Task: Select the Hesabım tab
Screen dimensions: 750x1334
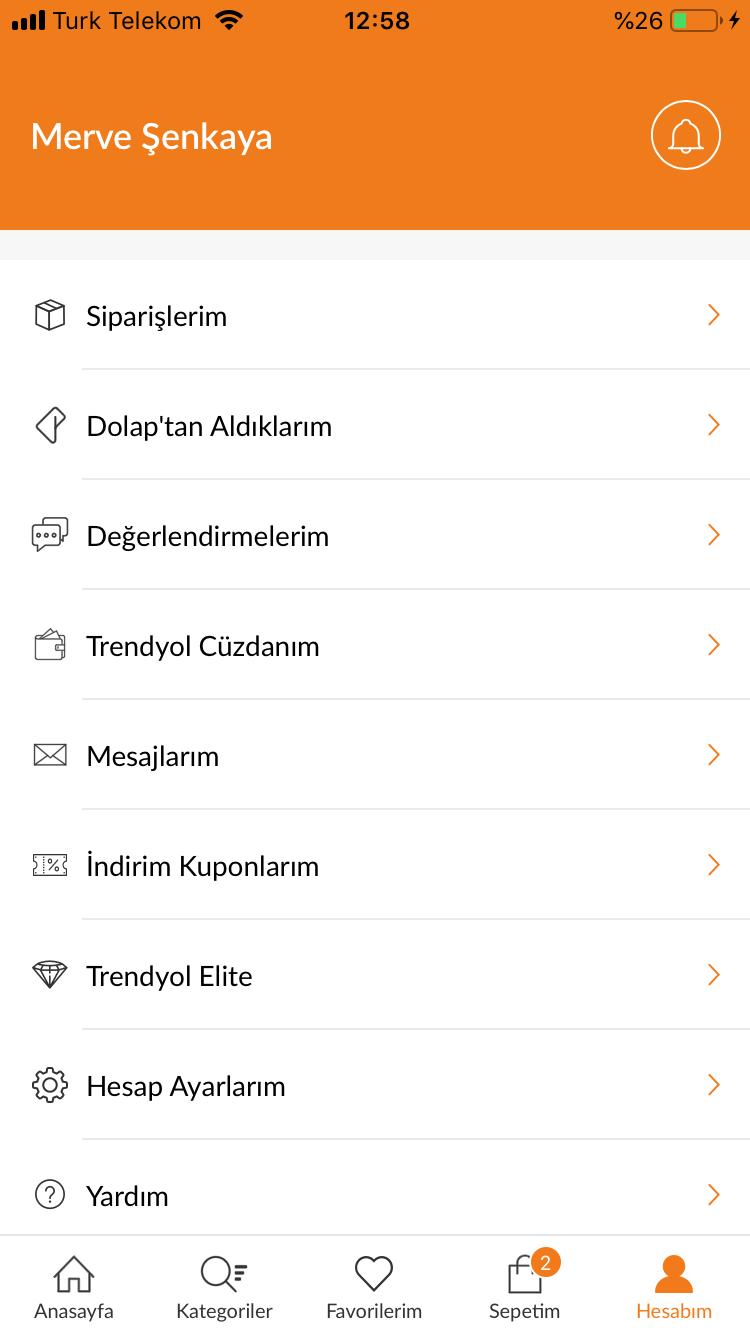Action: click(x=674, y=1286)
